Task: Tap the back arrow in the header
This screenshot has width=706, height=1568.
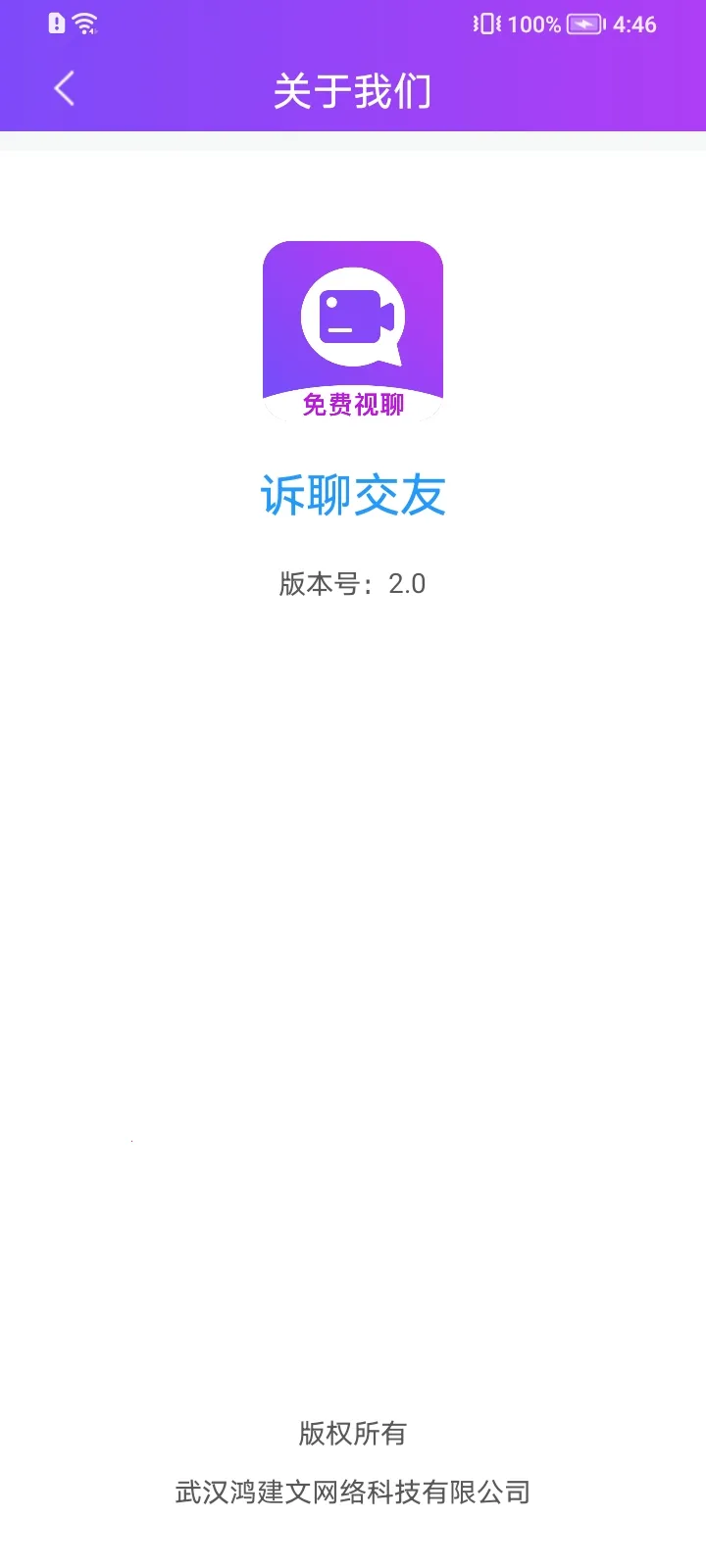Action: coord(65,88)
